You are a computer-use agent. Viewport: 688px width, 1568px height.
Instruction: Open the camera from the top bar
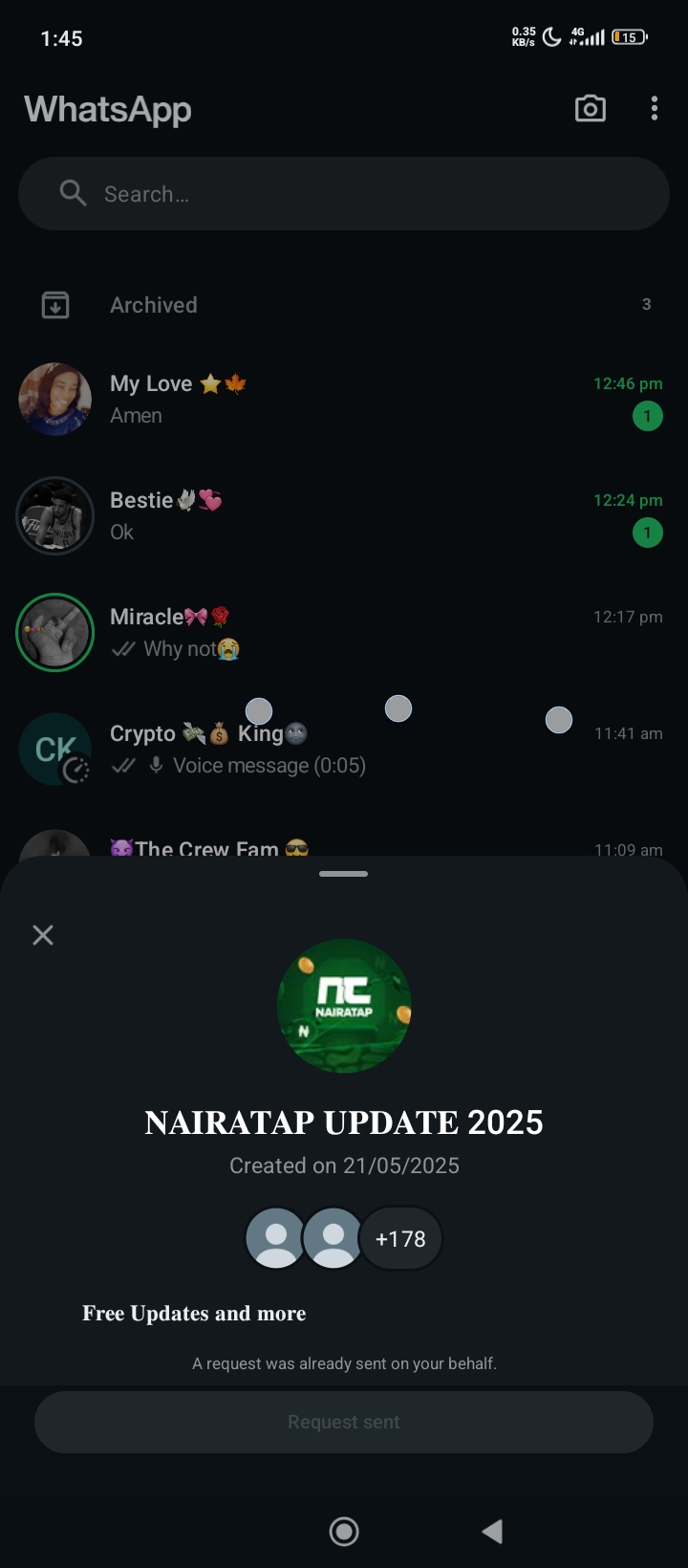pyautogui.click(x=590, y=109)
